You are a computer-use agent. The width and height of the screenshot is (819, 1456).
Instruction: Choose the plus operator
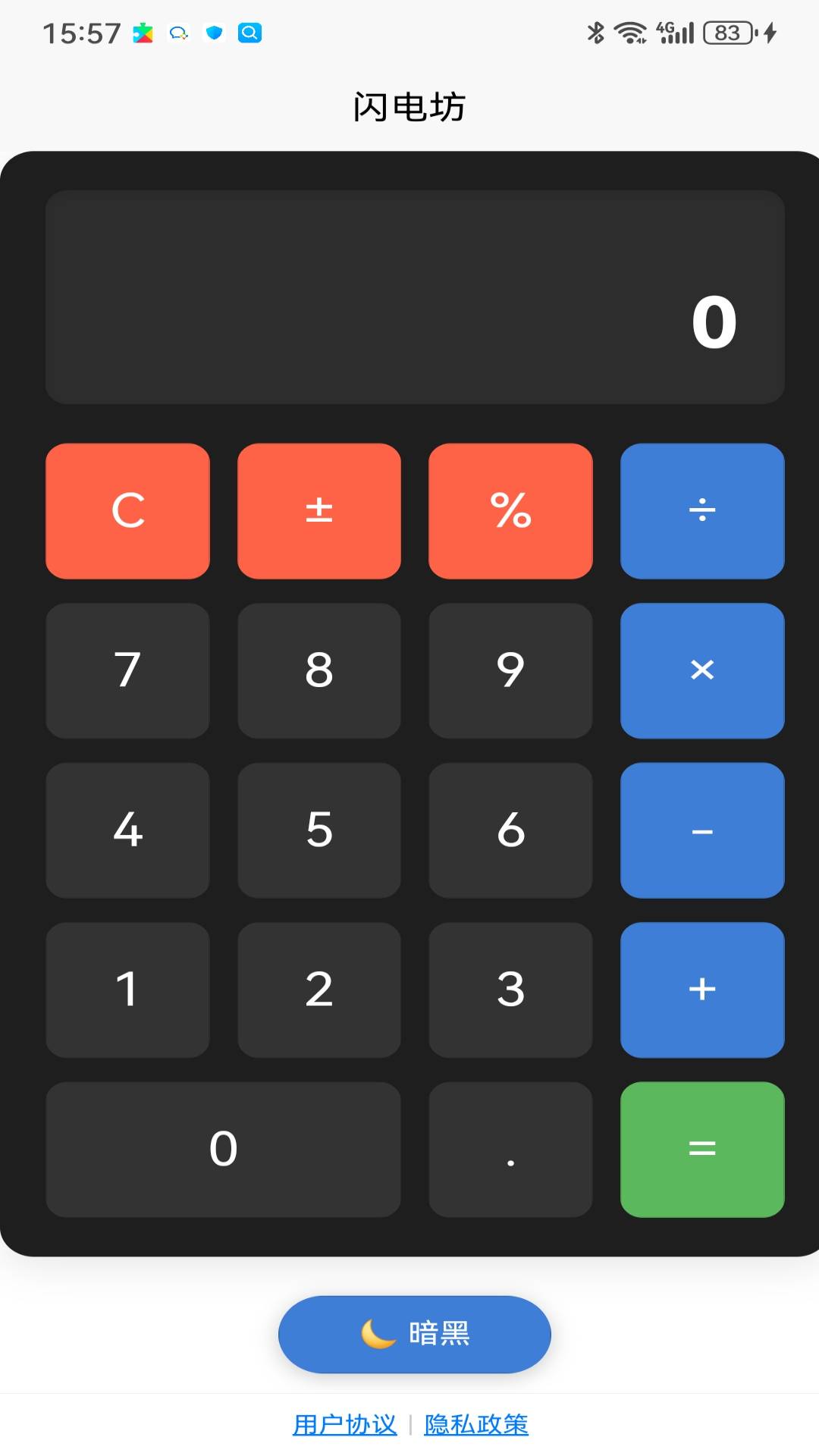pos(702,990)
